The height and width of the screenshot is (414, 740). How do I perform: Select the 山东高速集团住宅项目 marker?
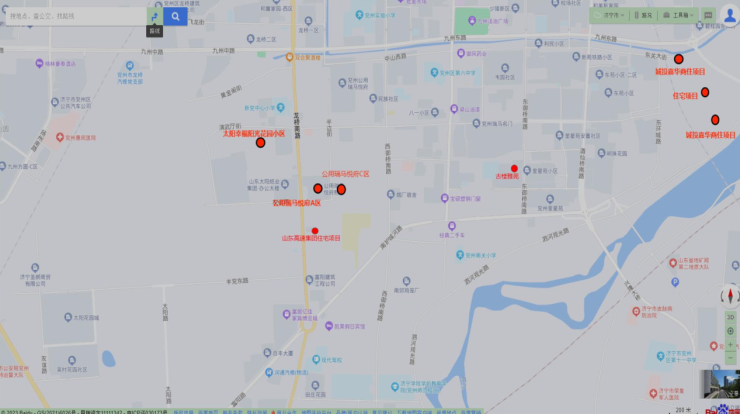coord(314,231)
